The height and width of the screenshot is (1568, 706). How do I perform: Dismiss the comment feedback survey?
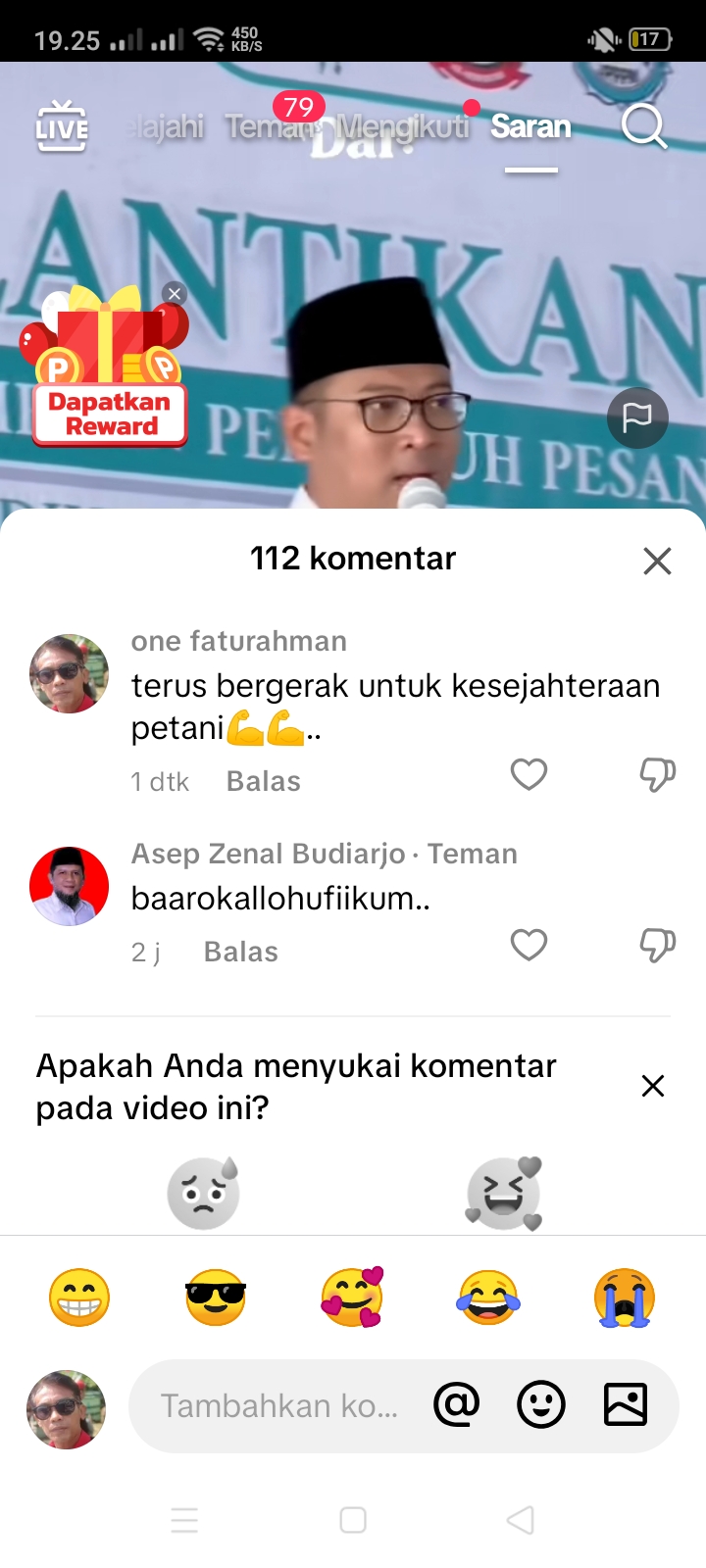click(x=652, y=1086)
